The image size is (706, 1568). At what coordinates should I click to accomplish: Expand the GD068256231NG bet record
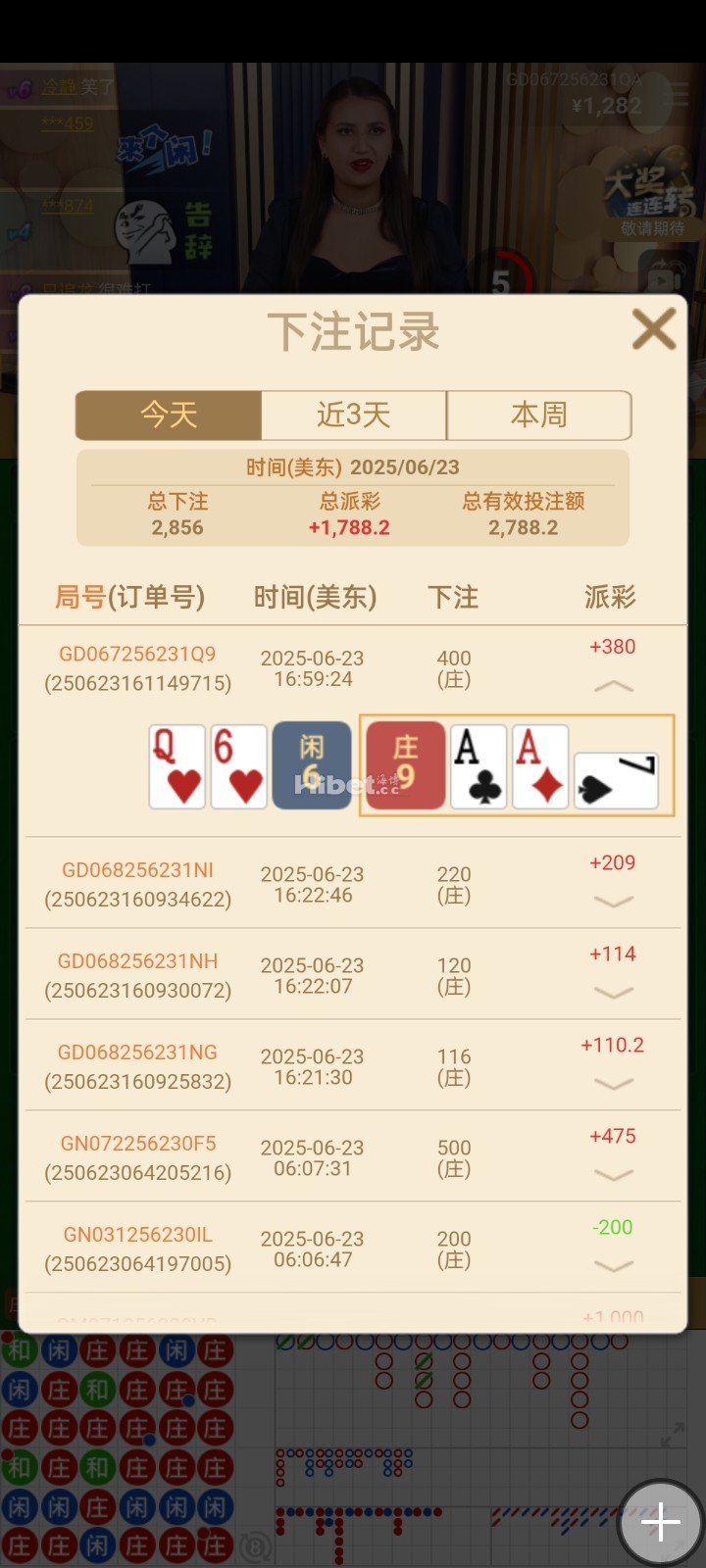click(x=614, y=1084)
